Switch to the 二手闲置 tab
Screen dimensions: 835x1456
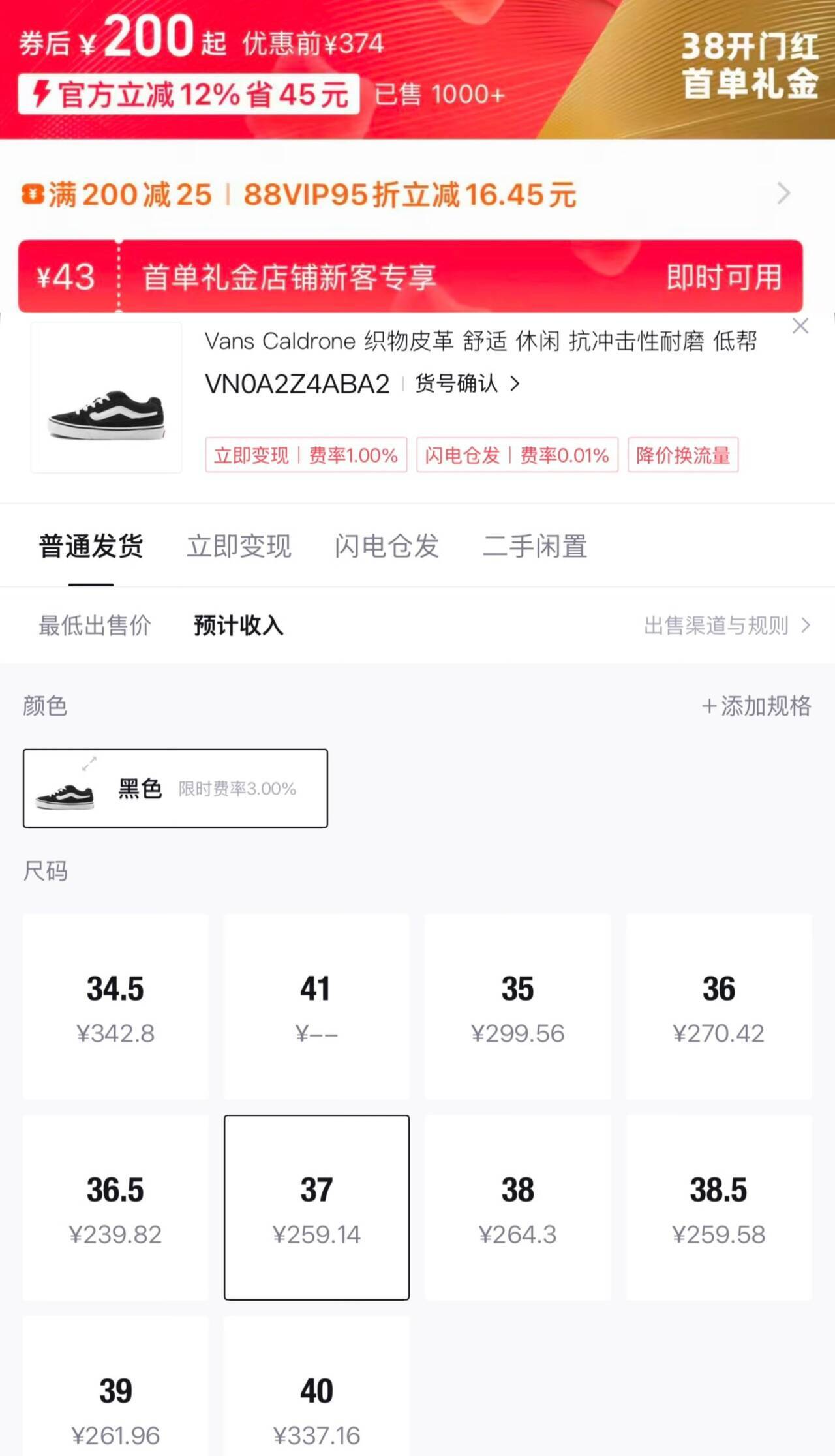535,547
